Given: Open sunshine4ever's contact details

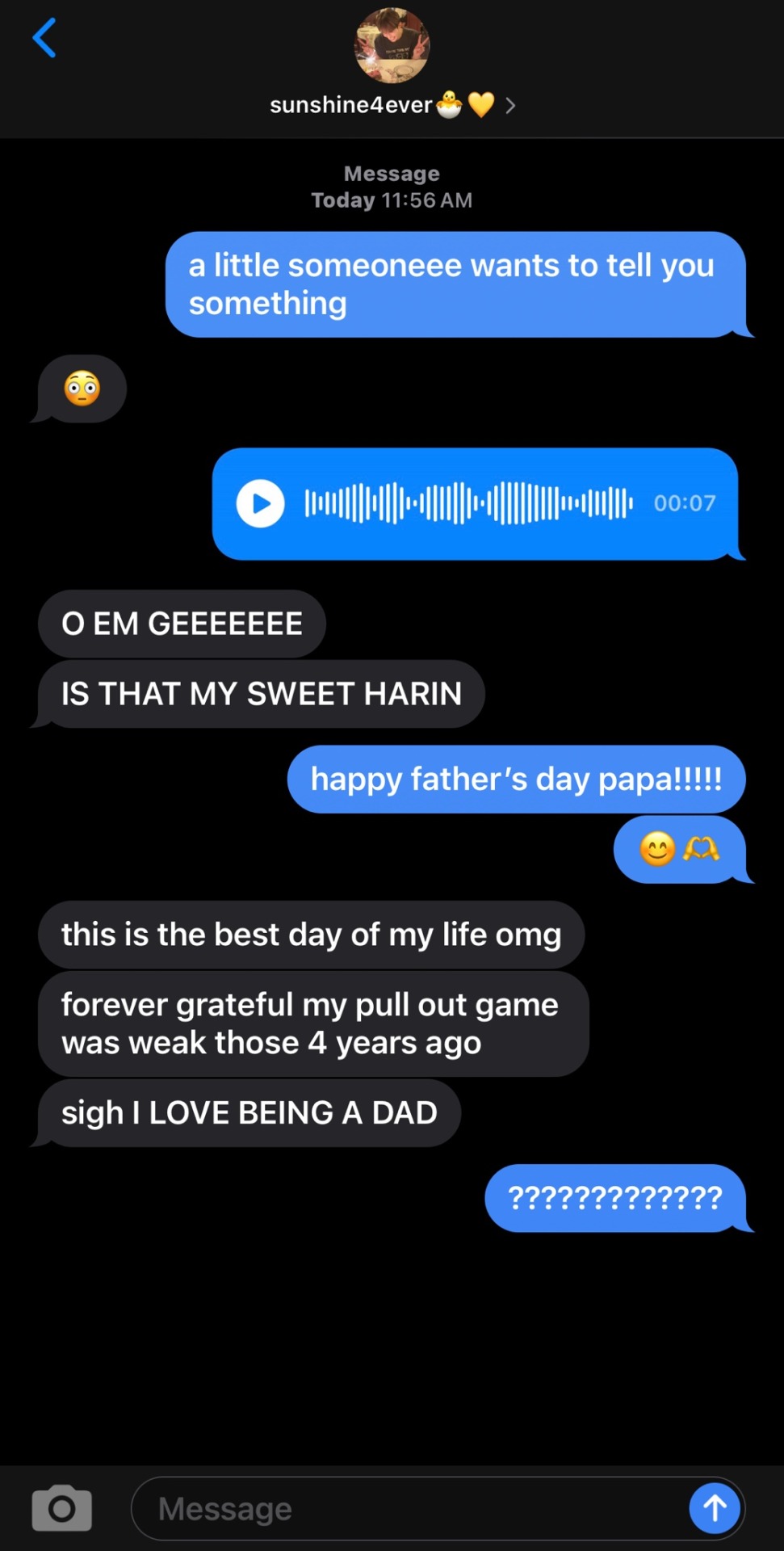Looking at the screenshot, I should point(392,105).
